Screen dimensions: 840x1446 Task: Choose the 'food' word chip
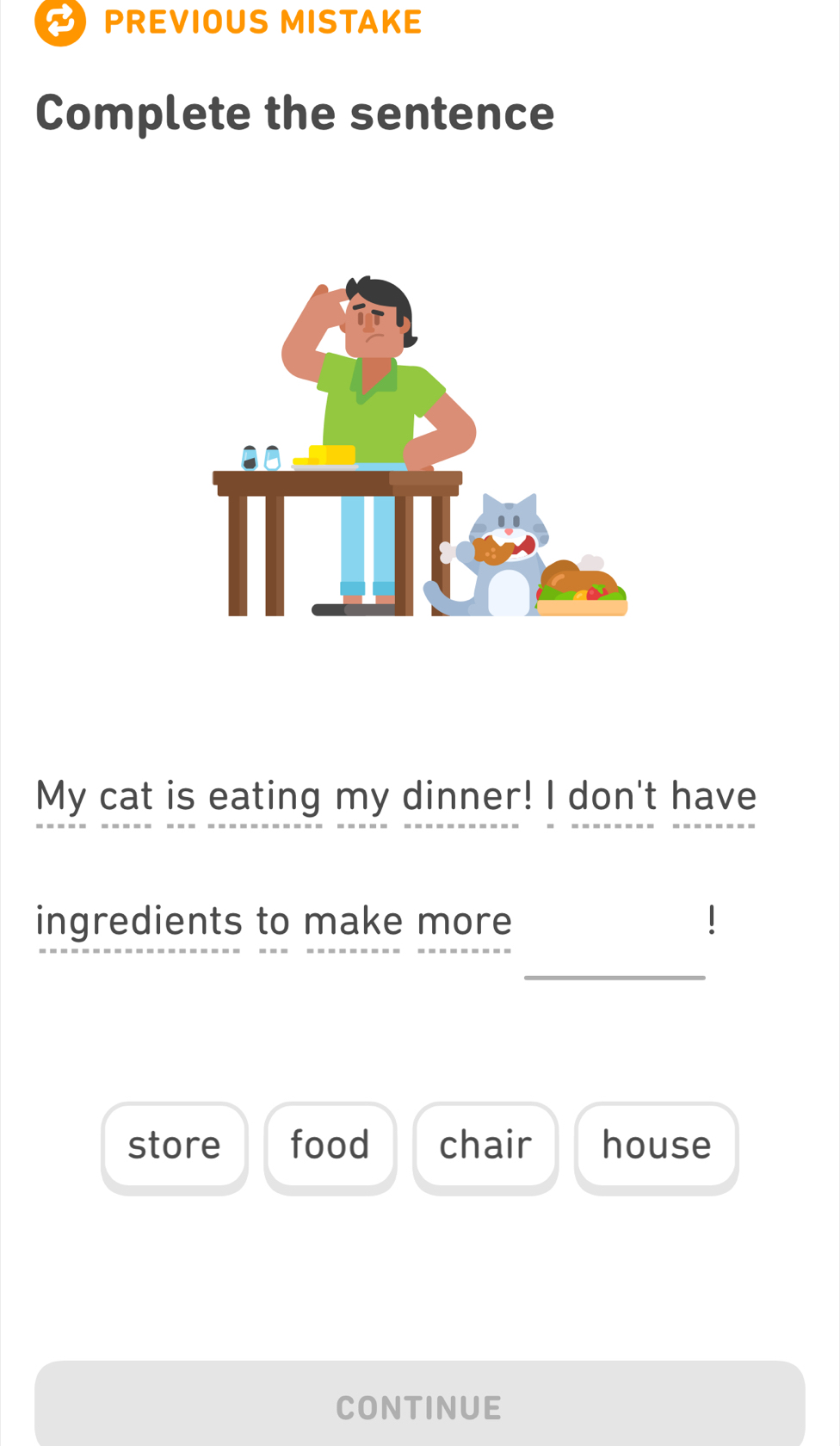[330, 1146]
